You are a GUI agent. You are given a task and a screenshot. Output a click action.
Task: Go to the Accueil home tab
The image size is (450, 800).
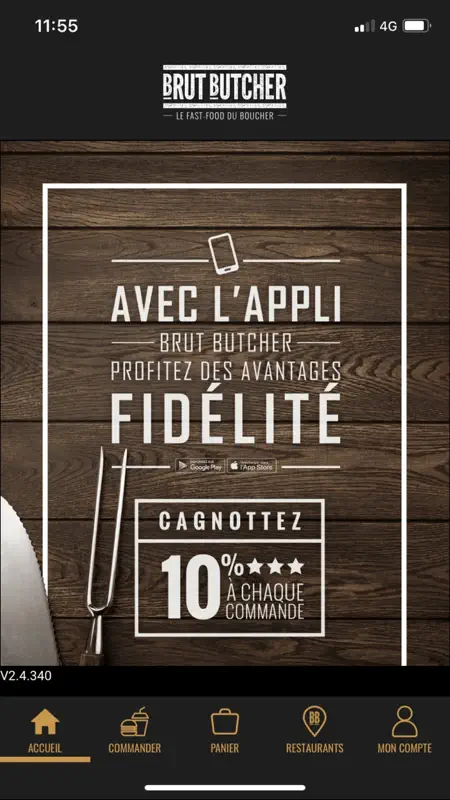[x=45, y=731]
